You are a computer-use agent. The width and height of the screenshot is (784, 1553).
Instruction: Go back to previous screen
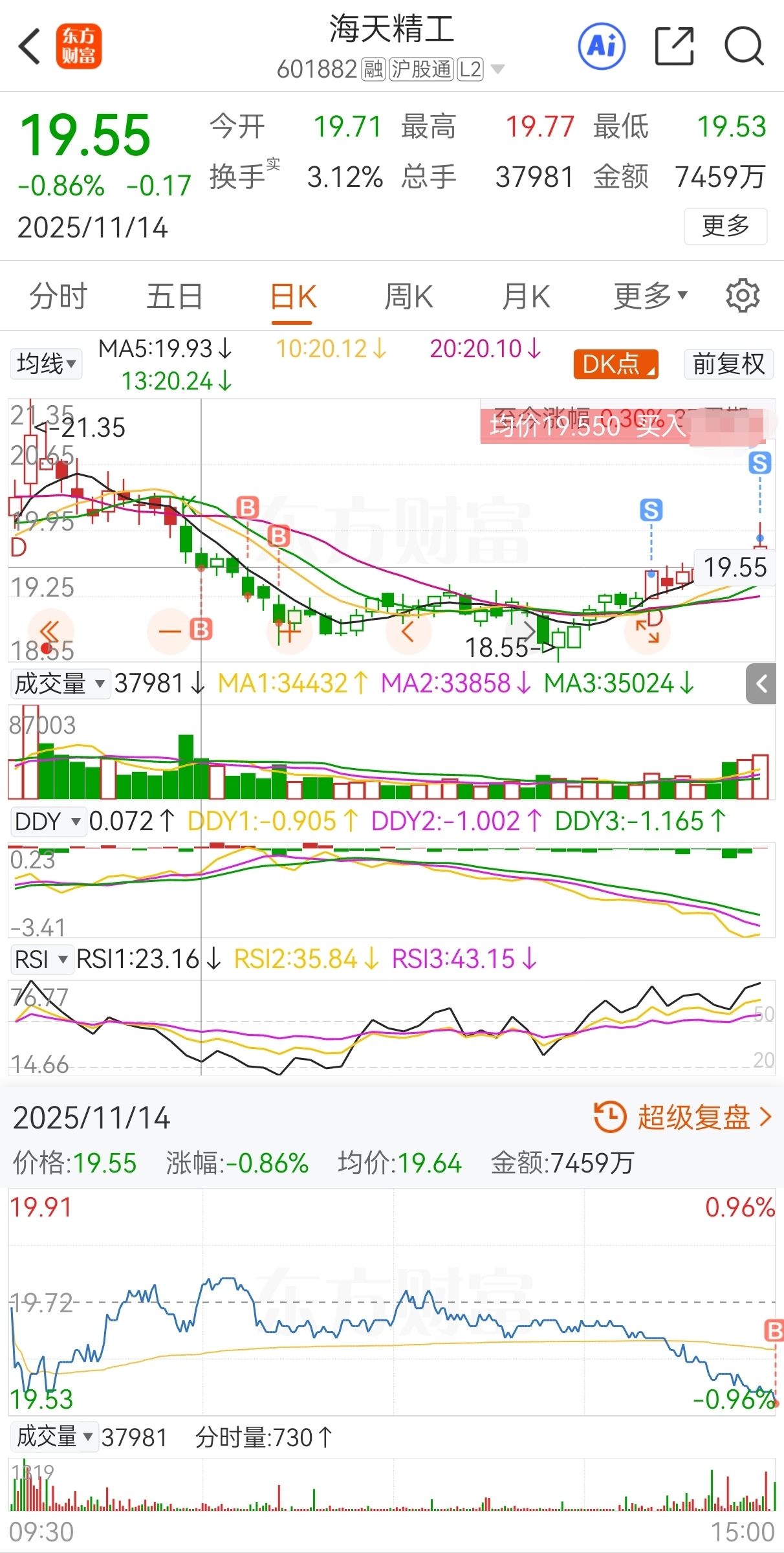click(x=30, y=47)
